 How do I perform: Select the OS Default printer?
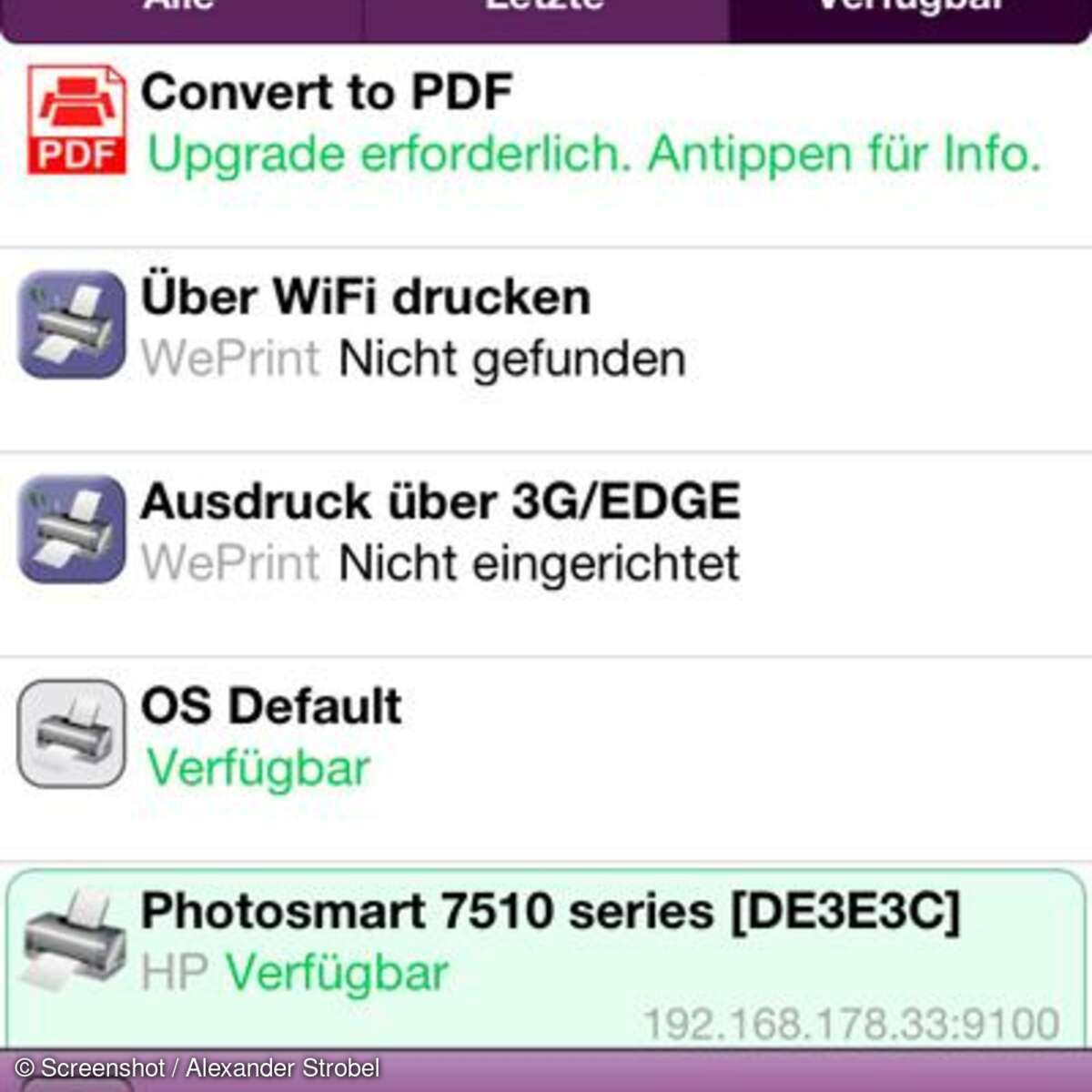[546, 737]
